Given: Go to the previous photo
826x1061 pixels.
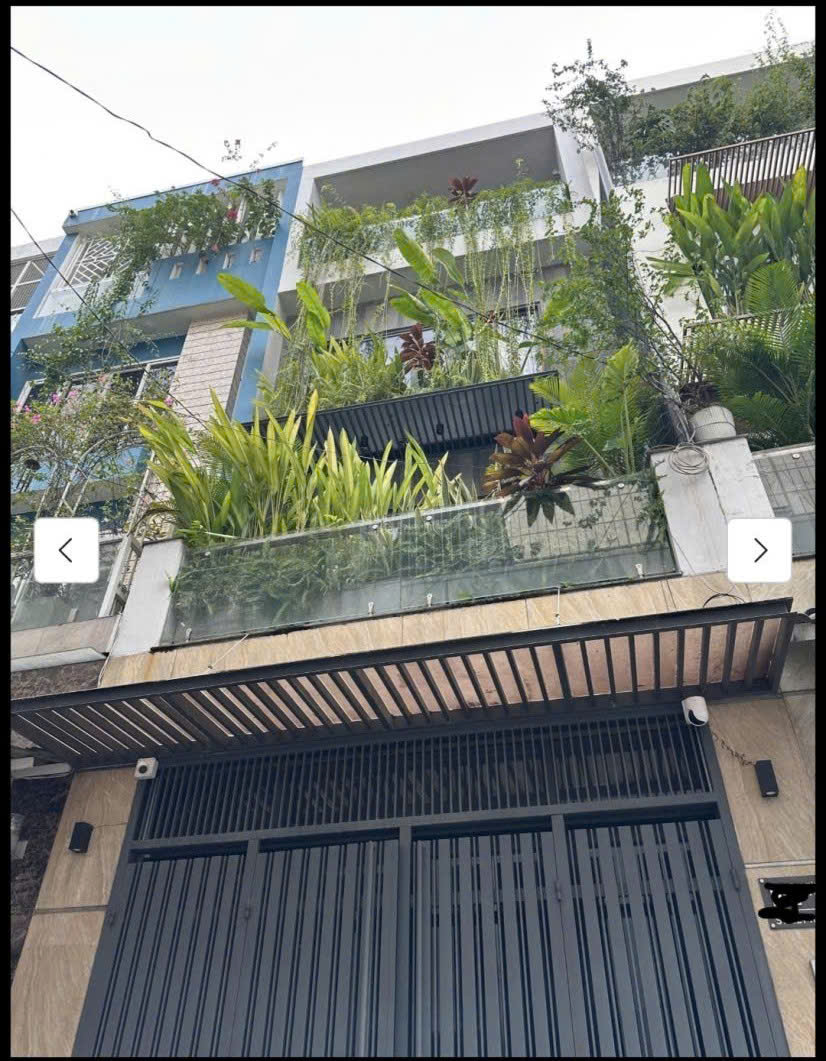Looking at the screenshot, I should pos(66,550).
